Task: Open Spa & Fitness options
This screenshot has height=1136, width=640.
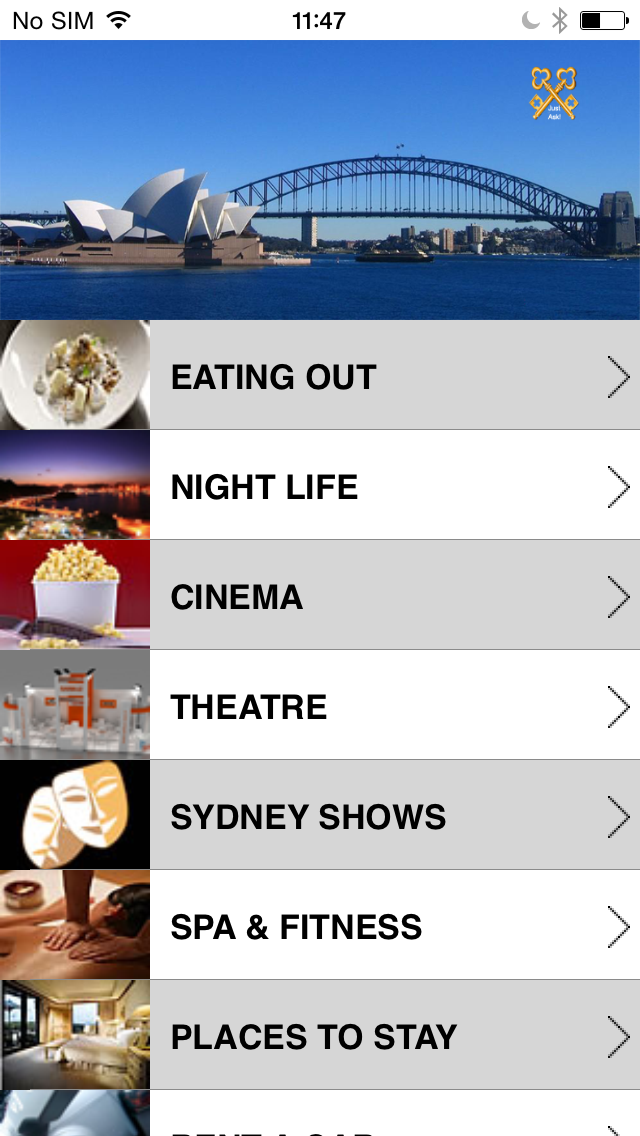Action: [320, 926]
